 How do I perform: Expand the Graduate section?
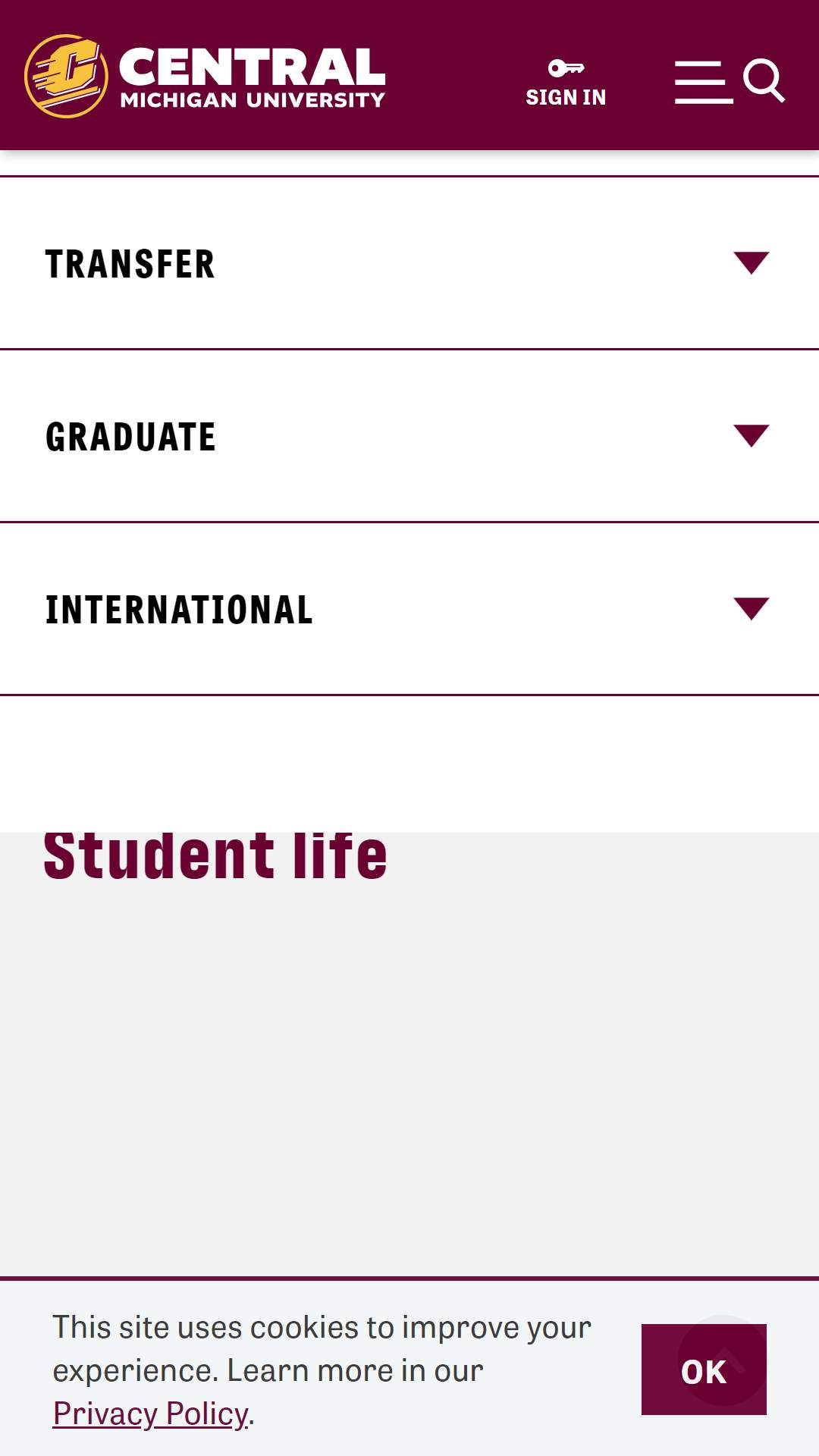[409, 436]
